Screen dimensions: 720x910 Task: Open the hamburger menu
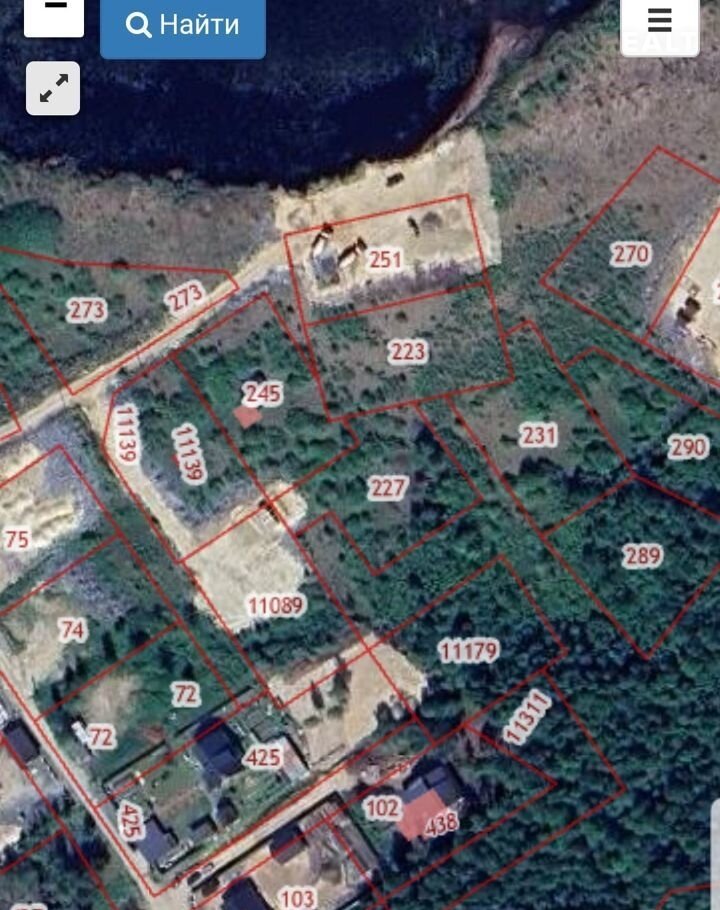pyautogui.click(x=659, y=22)
